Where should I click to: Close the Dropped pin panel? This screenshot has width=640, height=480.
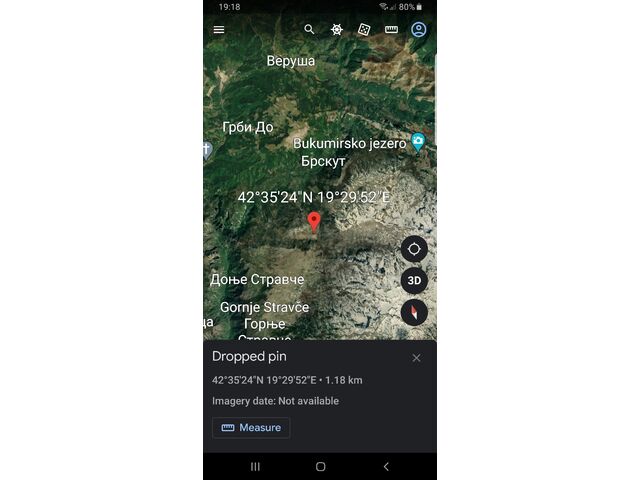(416, 358)
